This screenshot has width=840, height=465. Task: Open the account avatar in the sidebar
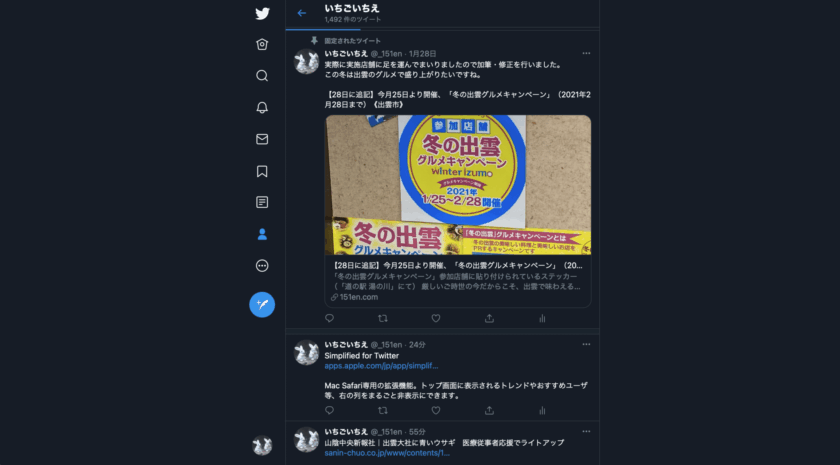(x=262, y=446)
